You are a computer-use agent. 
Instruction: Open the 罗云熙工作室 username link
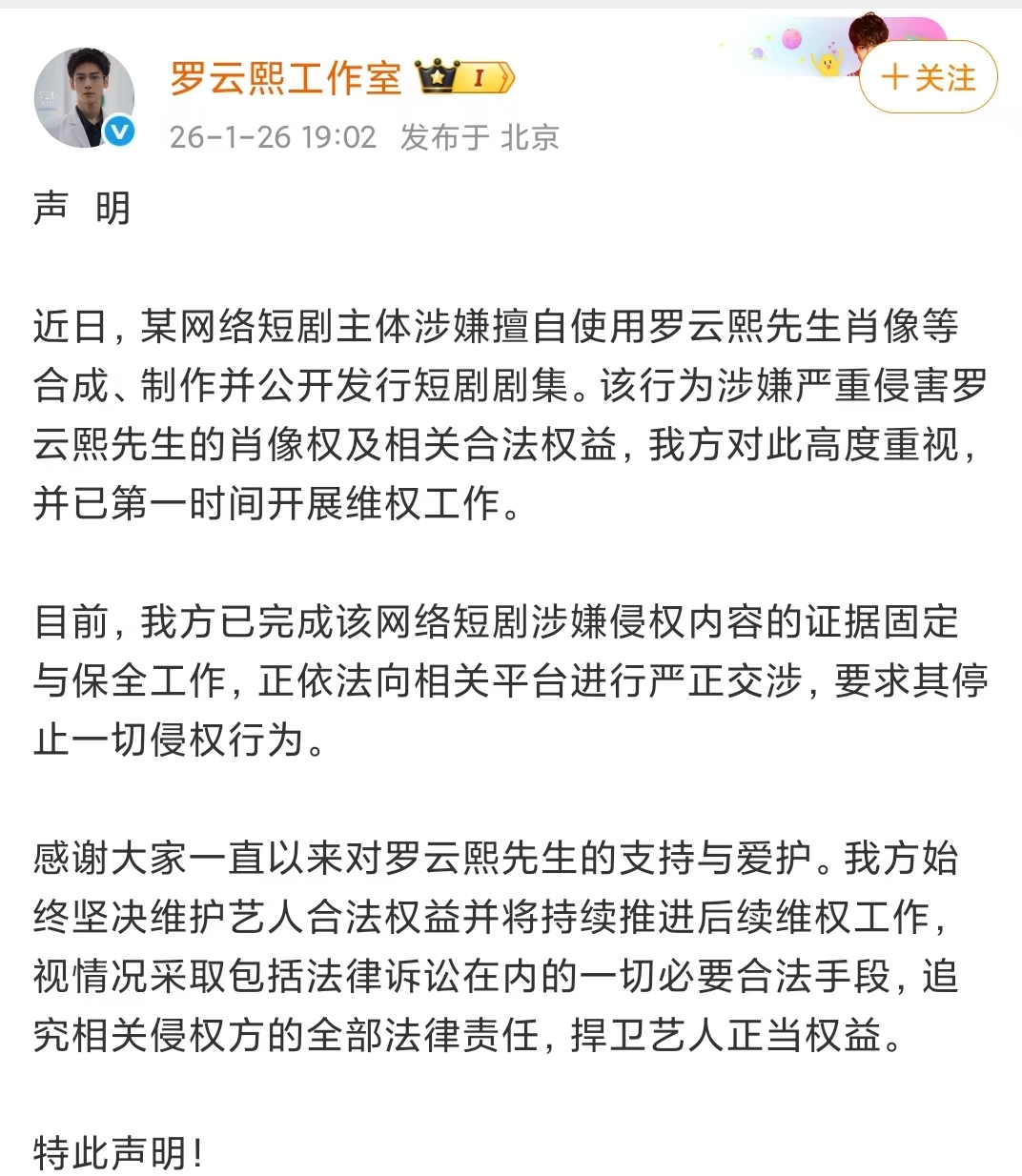pos(285,77)
